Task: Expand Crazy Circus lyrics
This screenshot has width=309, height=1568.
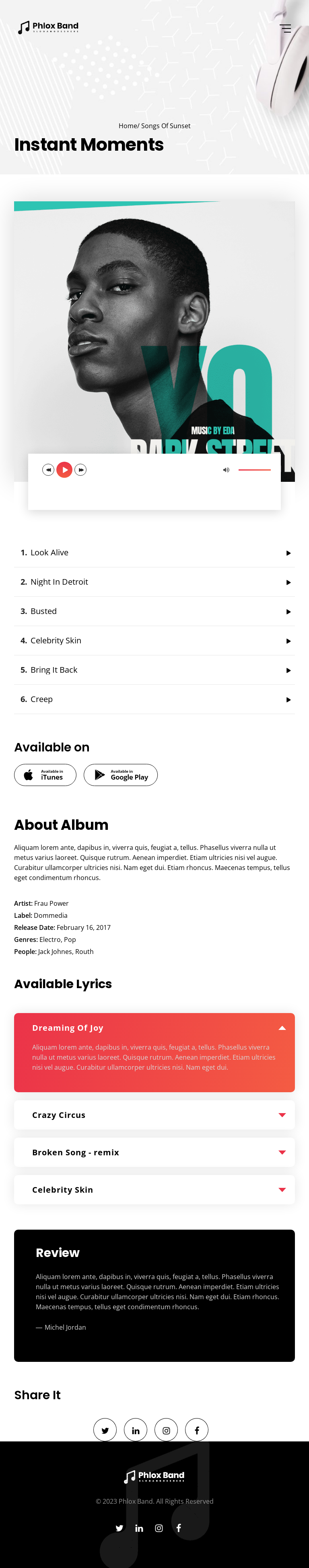Action: click(282, 1115)
